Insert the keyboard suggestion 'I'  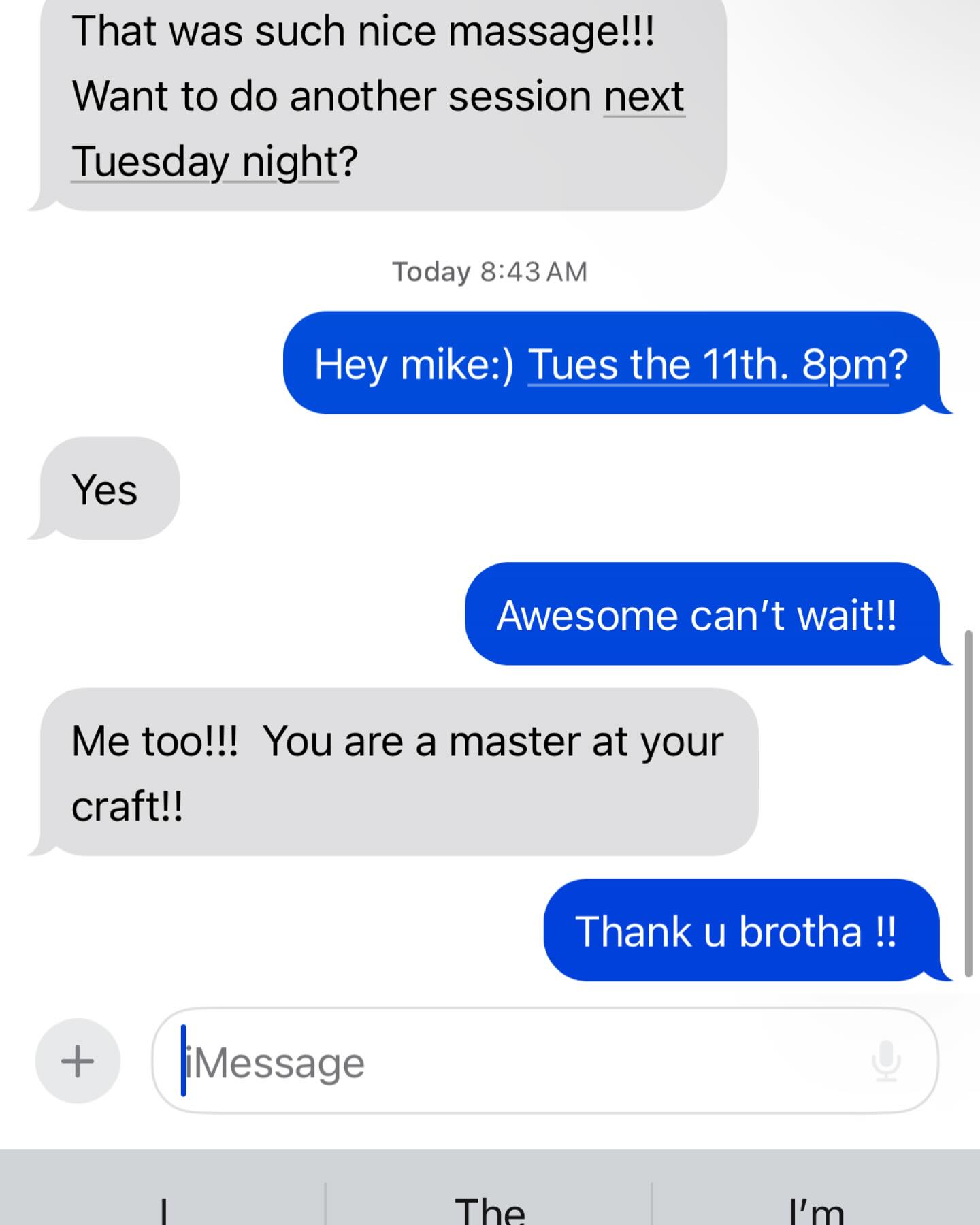pyautogui.click(x=163, y=1208)
